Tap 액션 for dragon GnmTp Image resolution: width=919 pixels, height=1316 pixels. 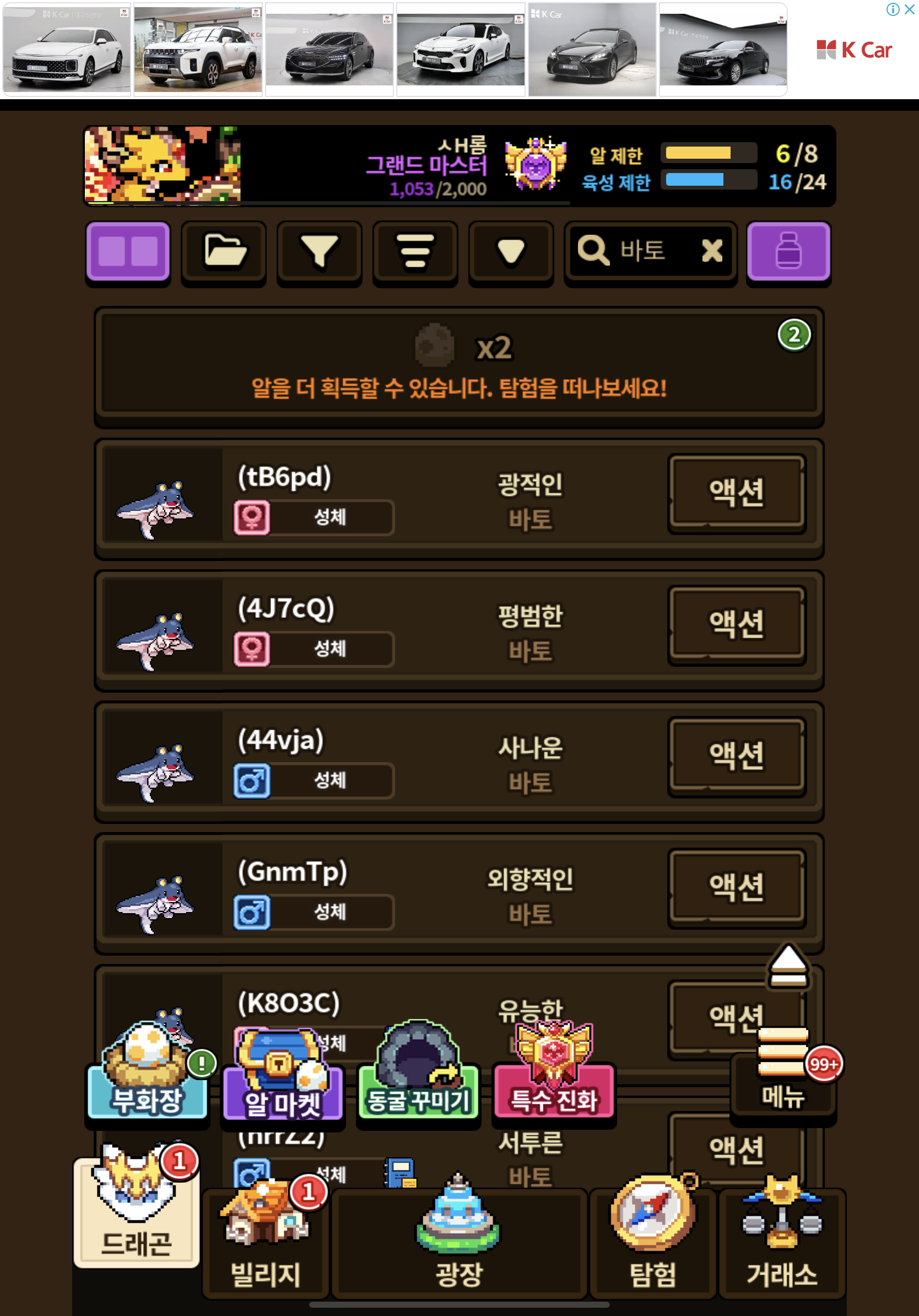click(737, 888)
